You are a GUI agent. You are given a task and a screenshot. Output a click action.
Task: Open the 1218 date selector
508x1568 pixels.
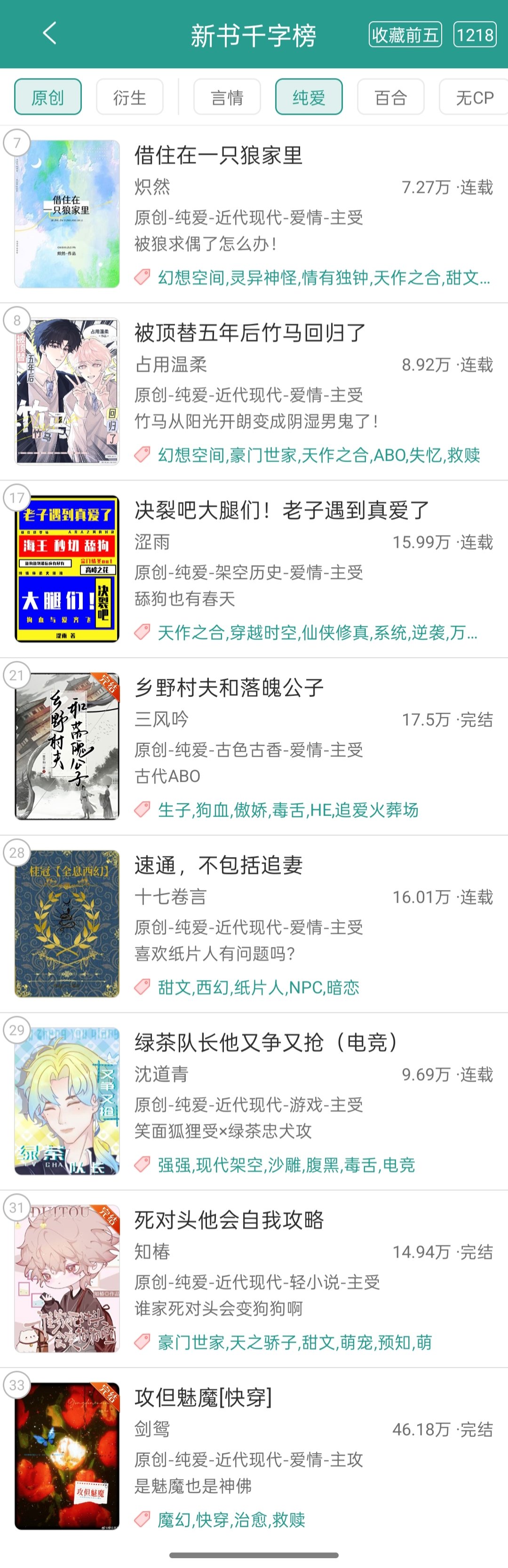click(475, 35)
